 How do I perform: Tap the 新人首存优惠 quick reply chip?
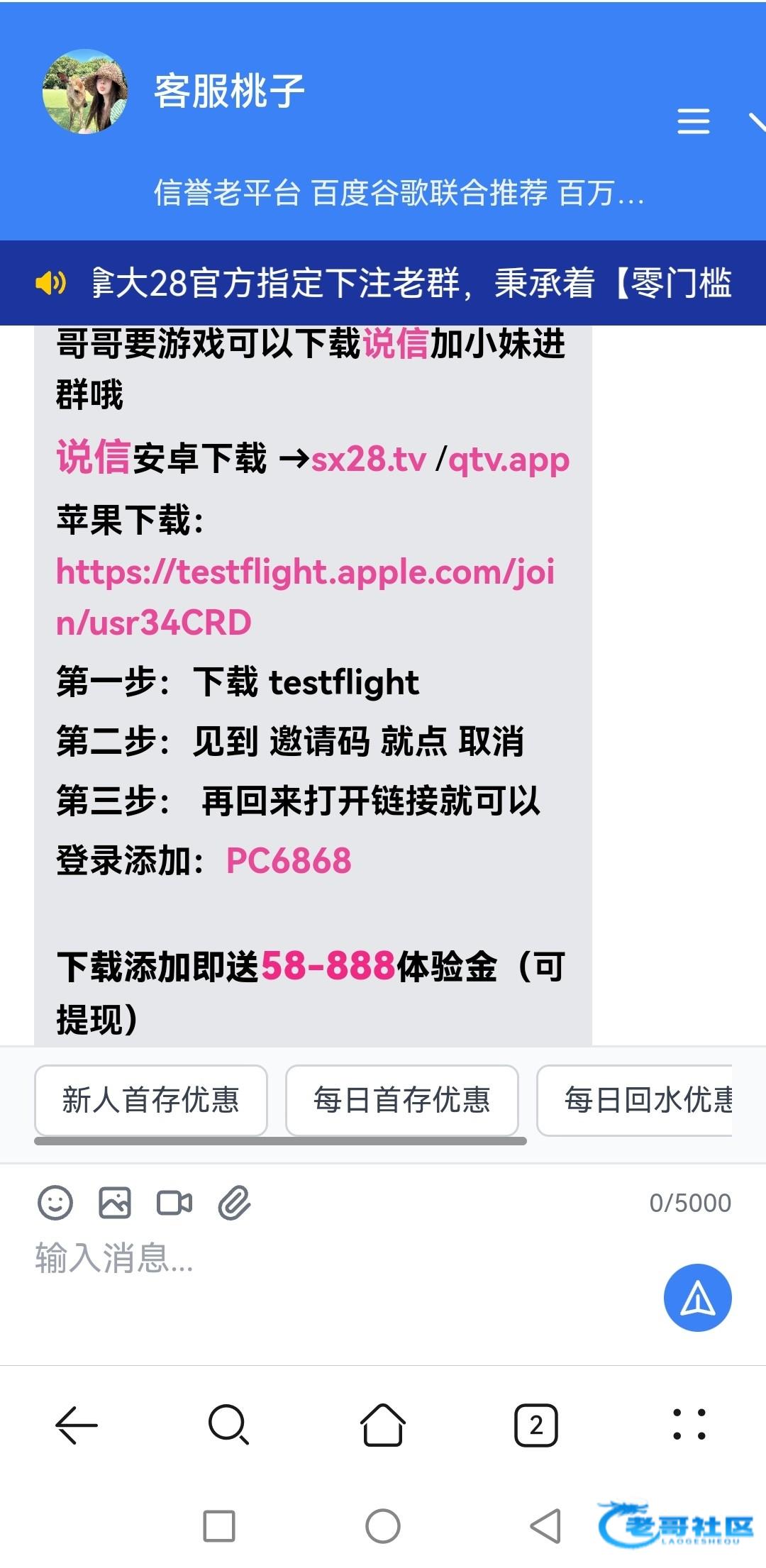(x=151, y=1100)
